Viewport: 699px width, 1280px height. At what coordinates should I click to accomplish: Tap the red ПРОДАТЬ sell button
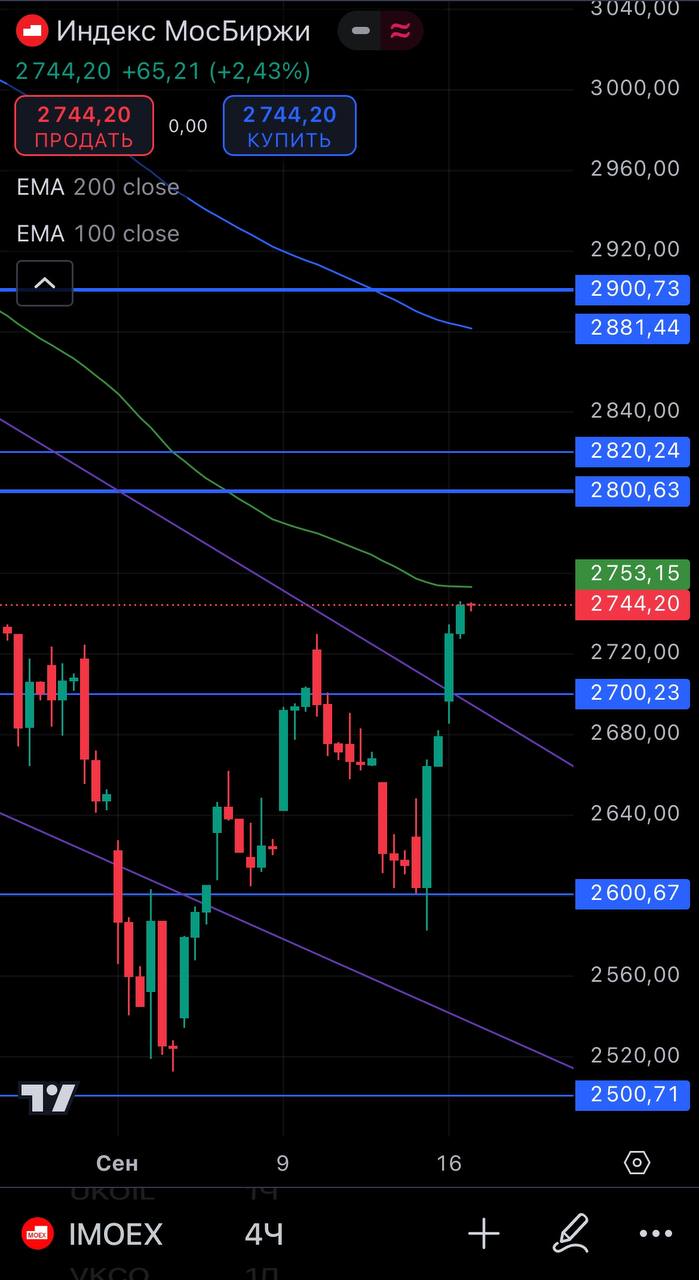click(84, 126)
